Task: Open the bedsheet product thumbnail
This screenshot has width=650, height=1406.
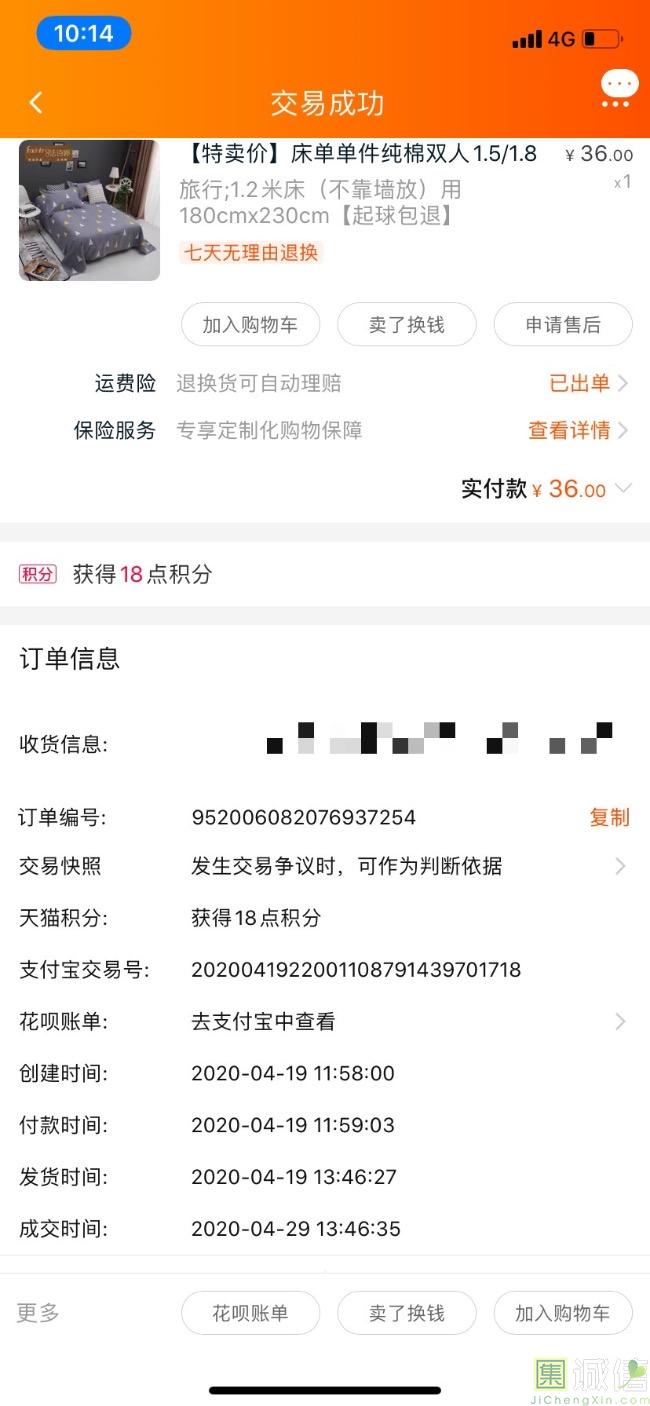Action: click(x=89, y=210)
